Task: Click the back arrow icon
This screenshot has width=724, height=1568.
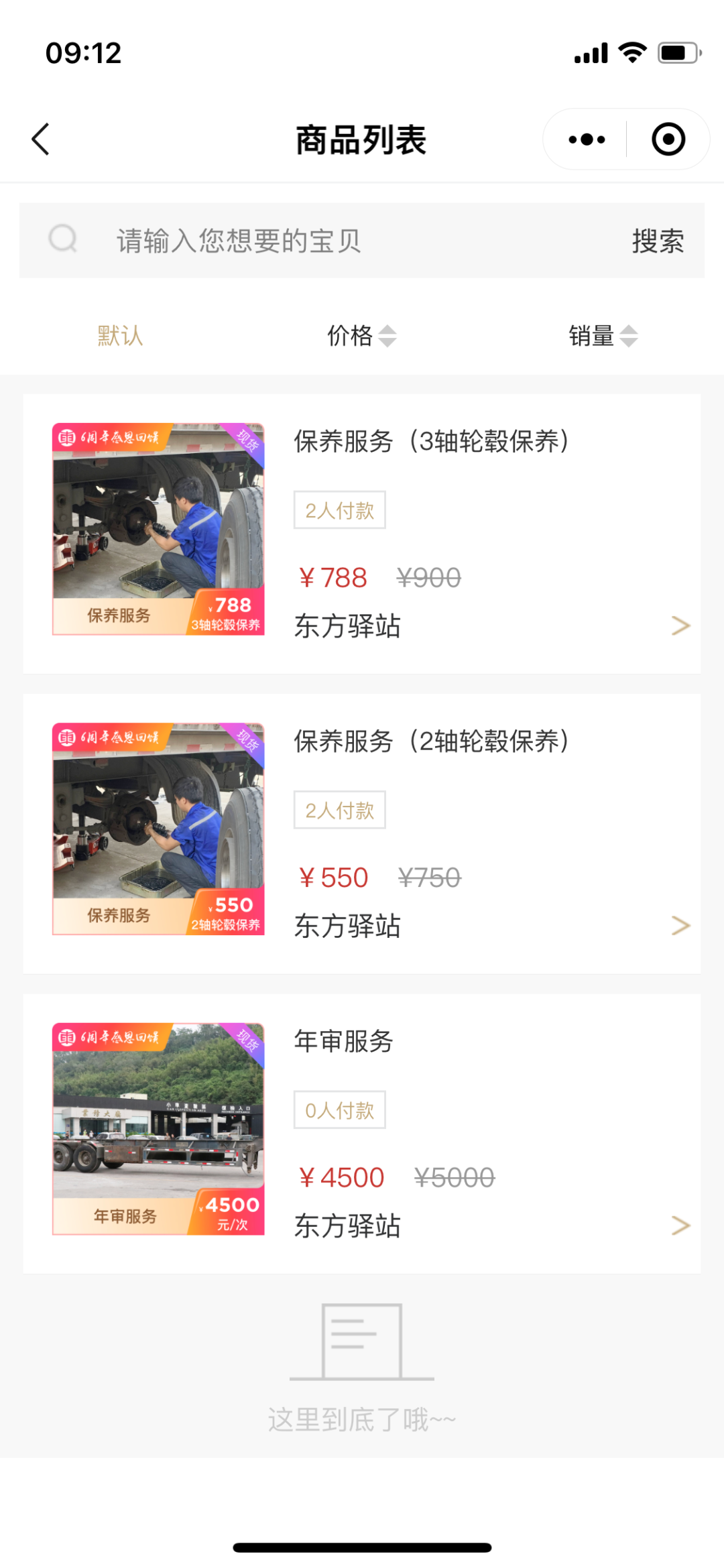Action: pos(40,139)
